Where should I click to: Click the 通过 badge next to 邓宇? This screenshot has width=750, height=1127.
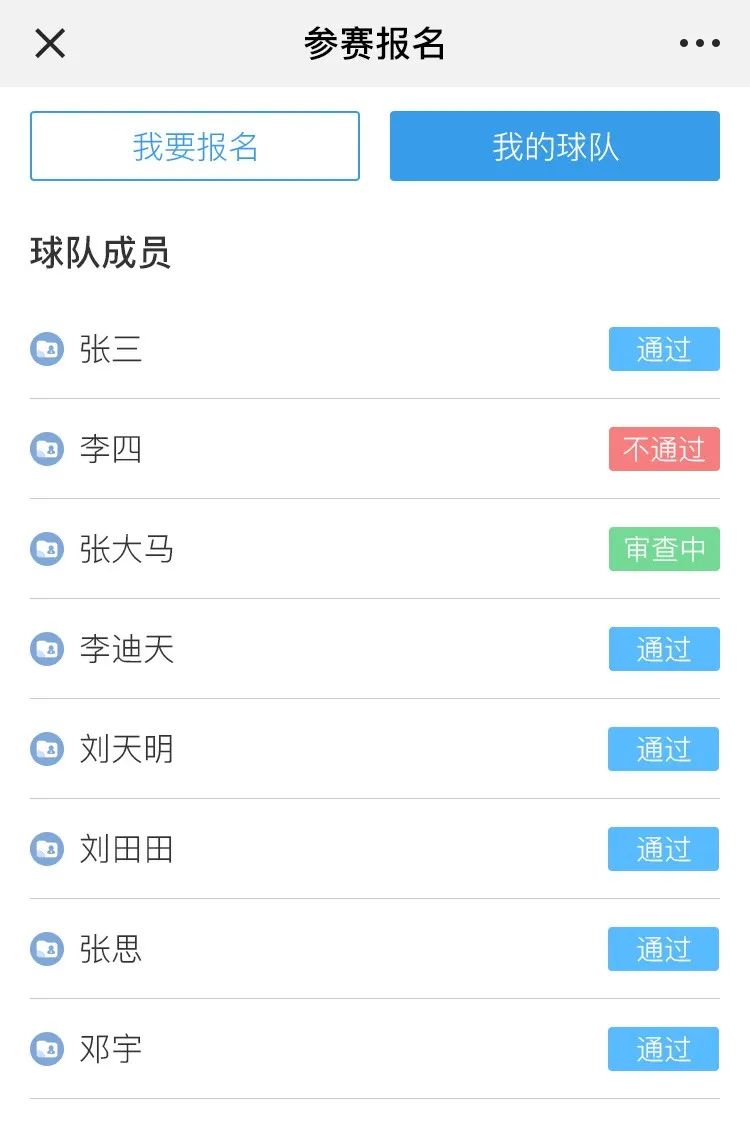662,1049
